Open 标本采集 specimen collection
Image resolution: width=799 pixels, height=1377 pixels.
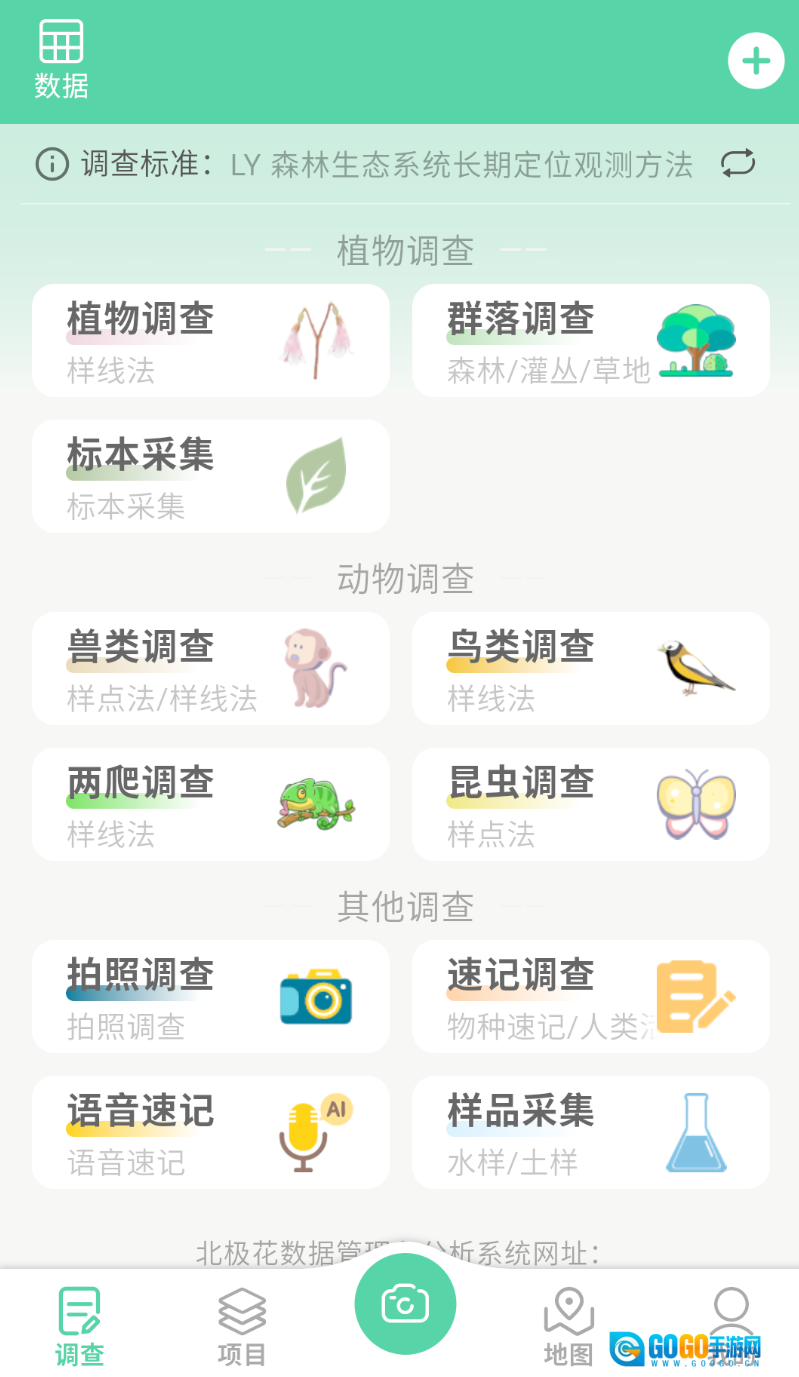pyautogui.click(x=210, y=476)
